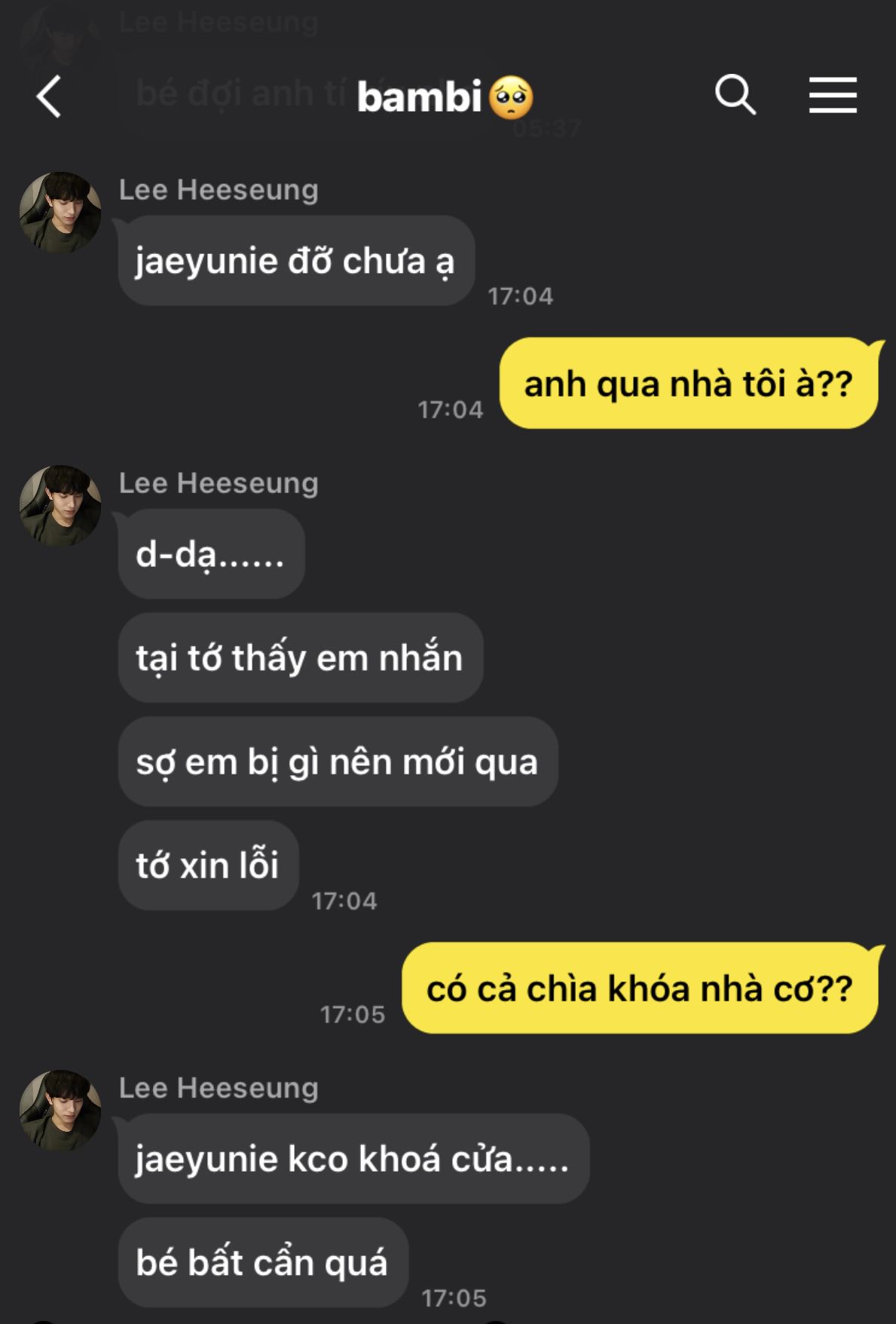The height and width of the screenshot is (1324, 896).
Task: Search within this conversation
Action: pos(735,95)
